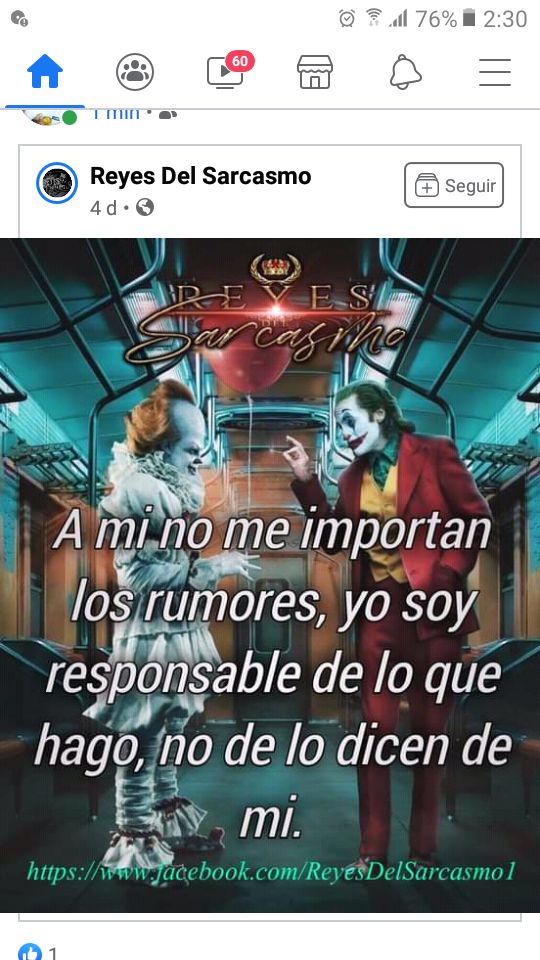The height and width of the screenshot is (960, 540).
Task: Open the notifications bell
Action: pos(405,72)
